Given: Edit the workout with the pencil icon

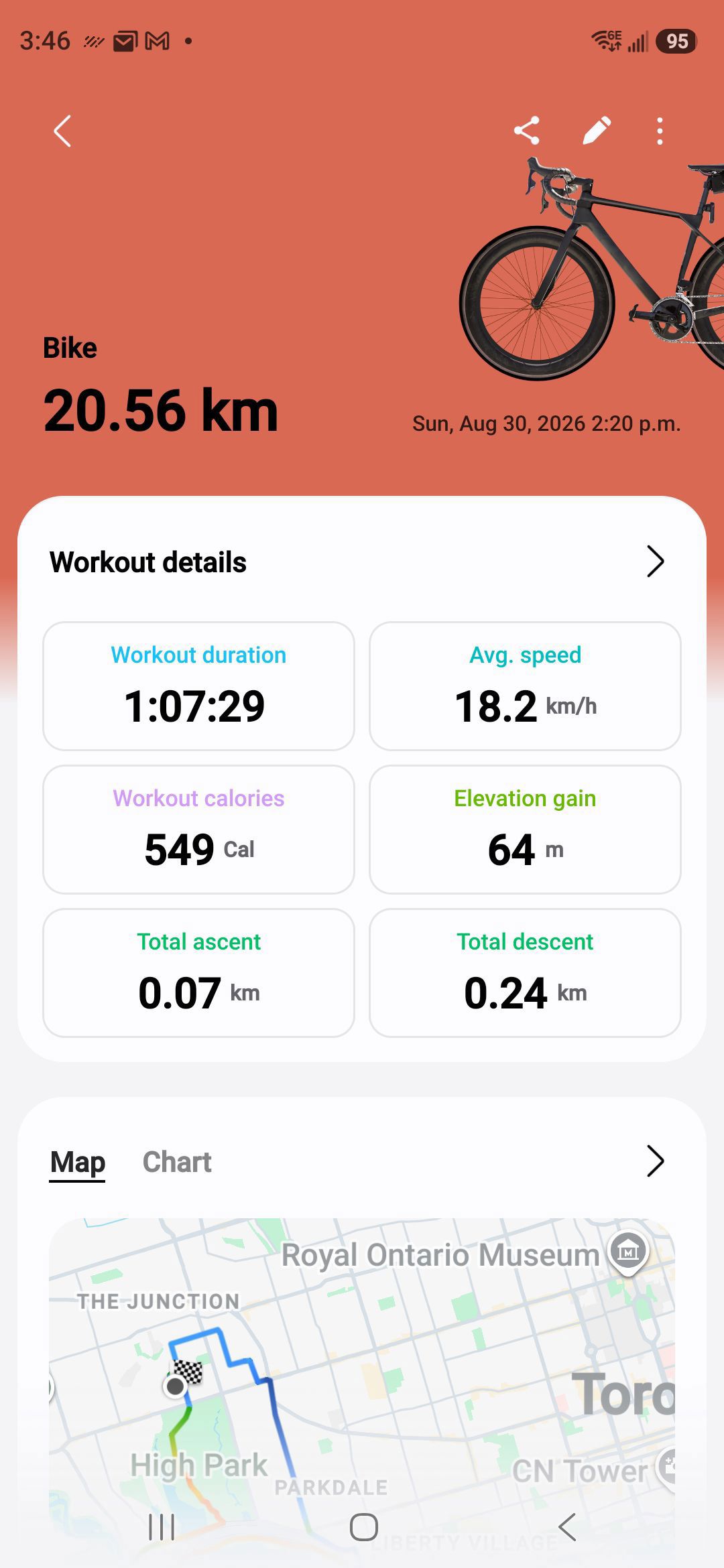Looking at the screenshot, I should coord(596,131).
